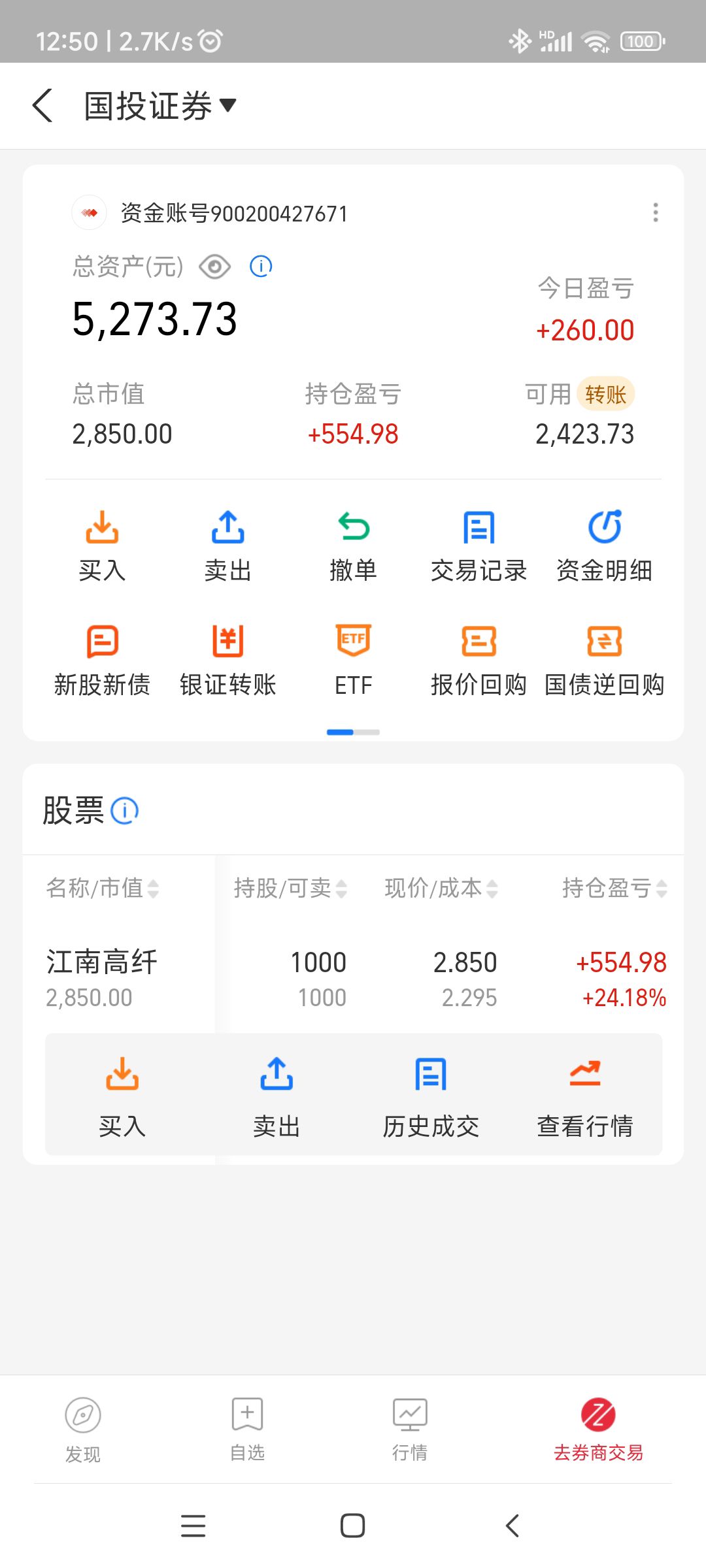Sort holdings by 持仓盈亏 column
The height and width of the screenshot is (1568, 706).
[x=614, y=888]
